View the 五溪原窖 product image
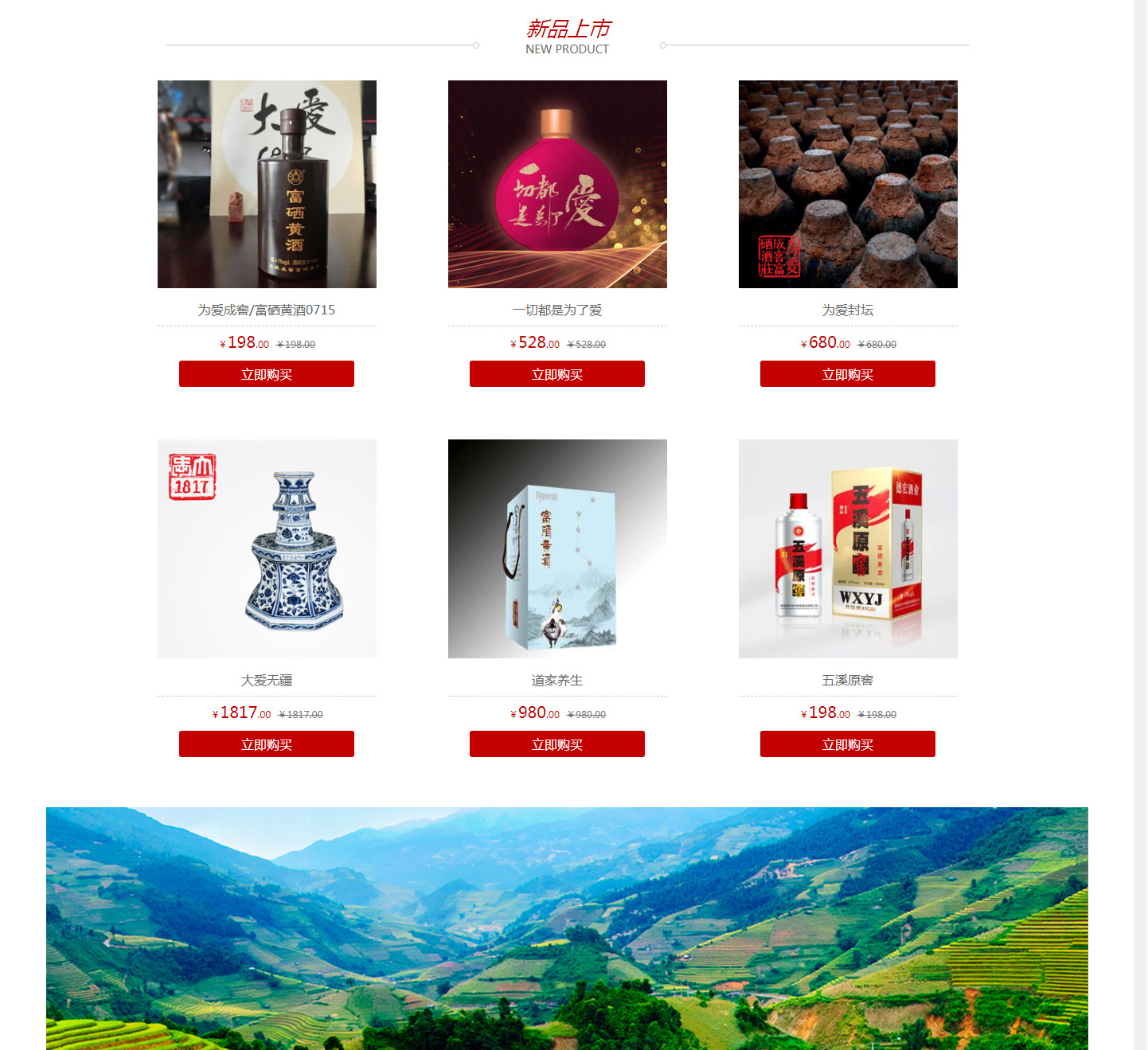1148x1050 pixels. tap(848, 548)
